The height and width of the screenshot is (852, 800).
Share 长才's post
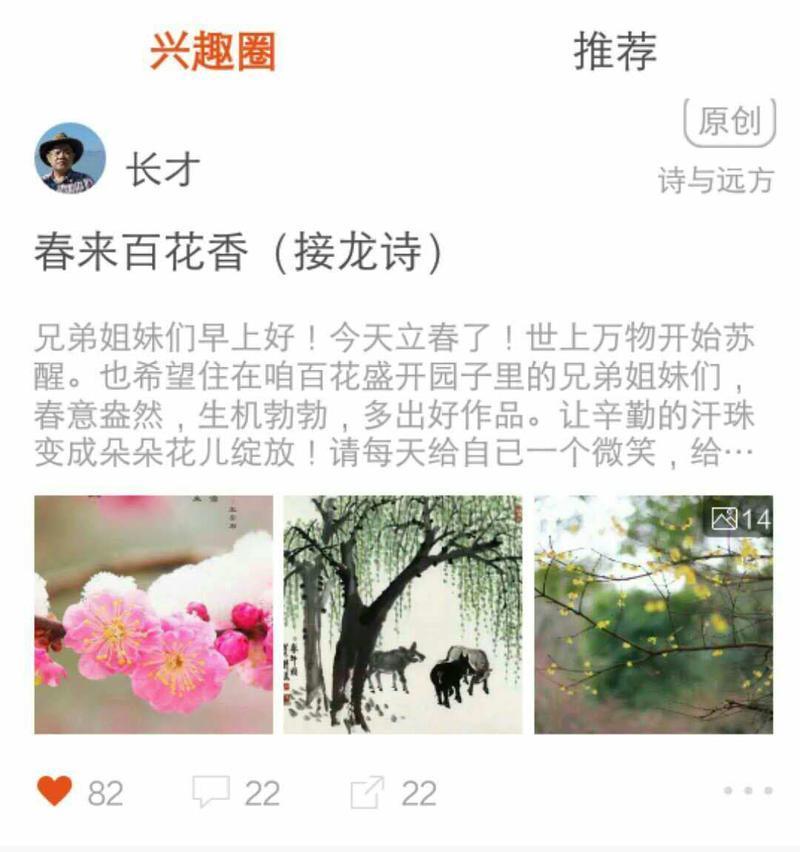point(368,792)
